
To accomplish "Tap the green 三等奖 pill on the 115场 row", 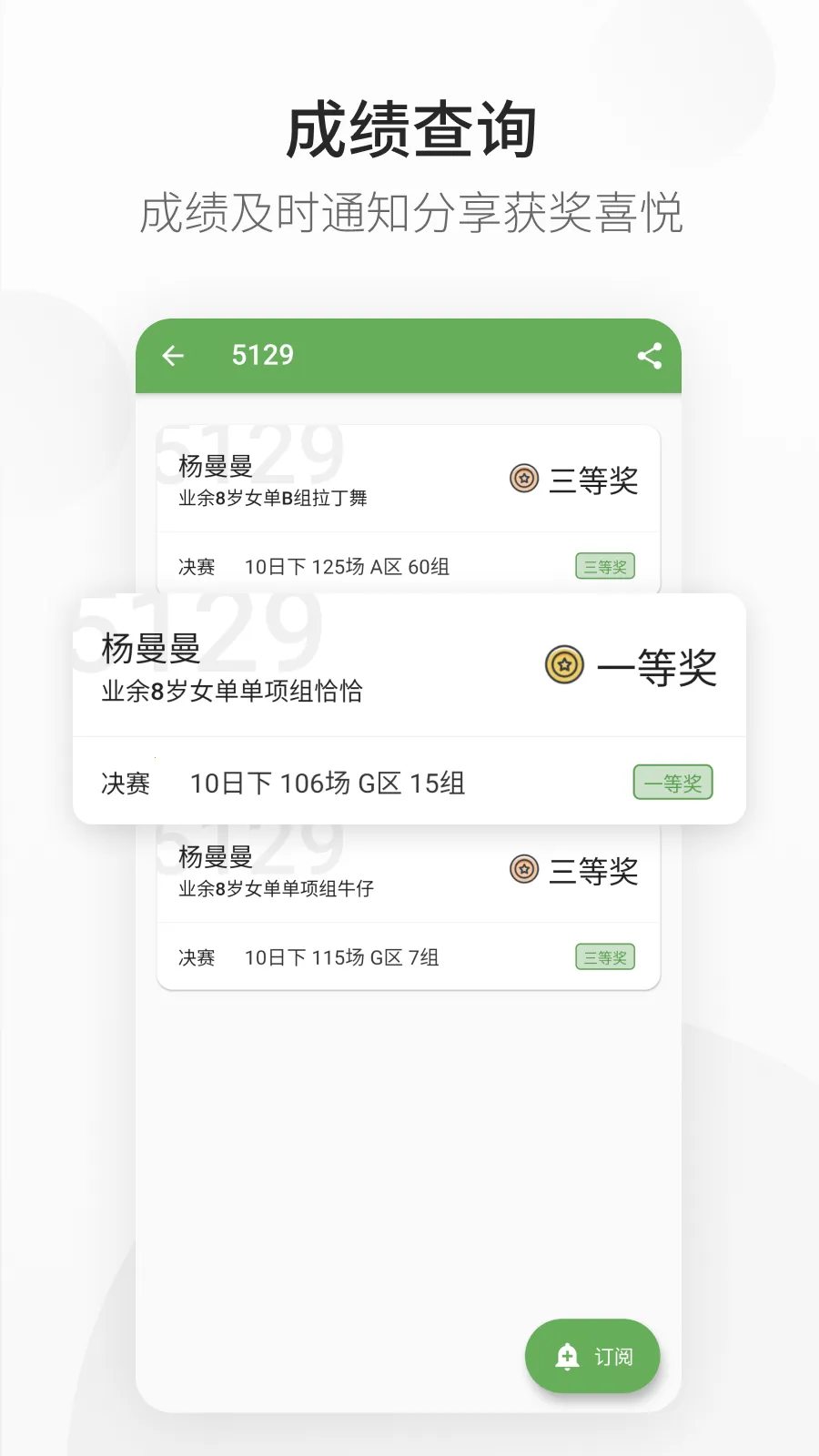I will tap(604, 956).
